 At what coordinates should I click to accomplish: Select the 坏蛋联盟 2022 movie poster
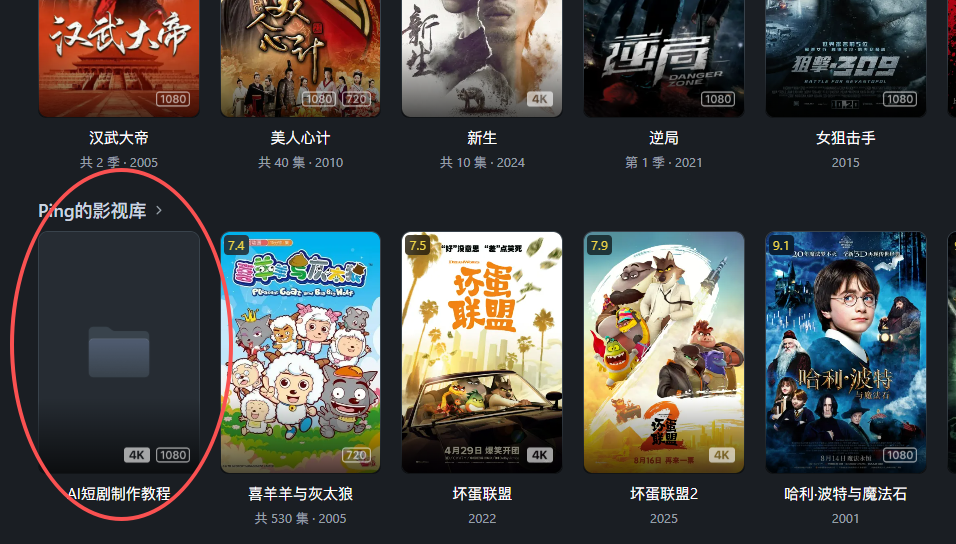pyautogui.click(x=482, y=352)
